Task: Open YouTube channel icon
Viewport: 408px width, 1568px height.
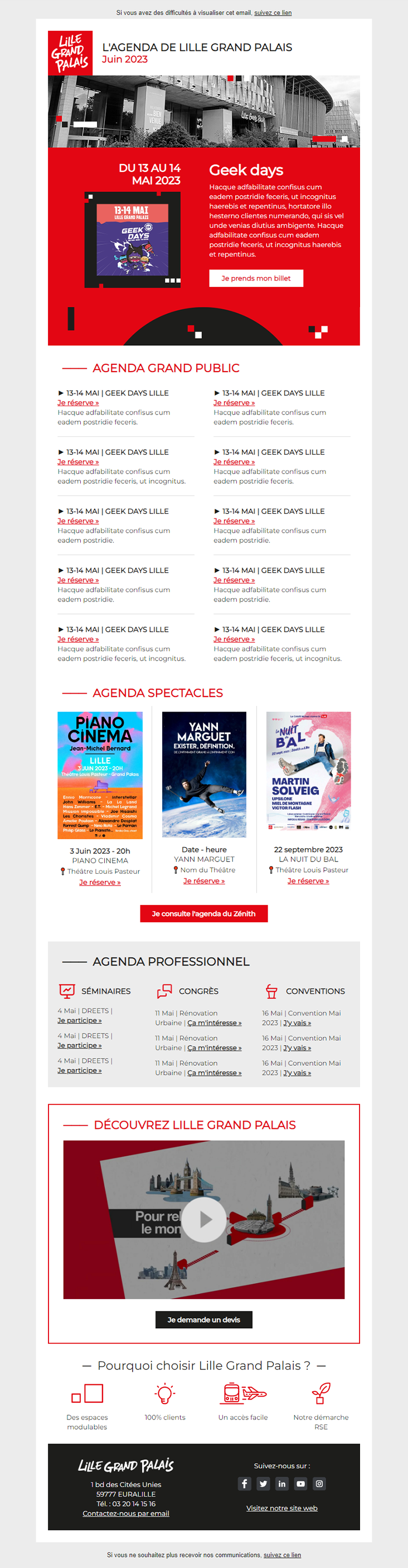Action: point(300,1483)
